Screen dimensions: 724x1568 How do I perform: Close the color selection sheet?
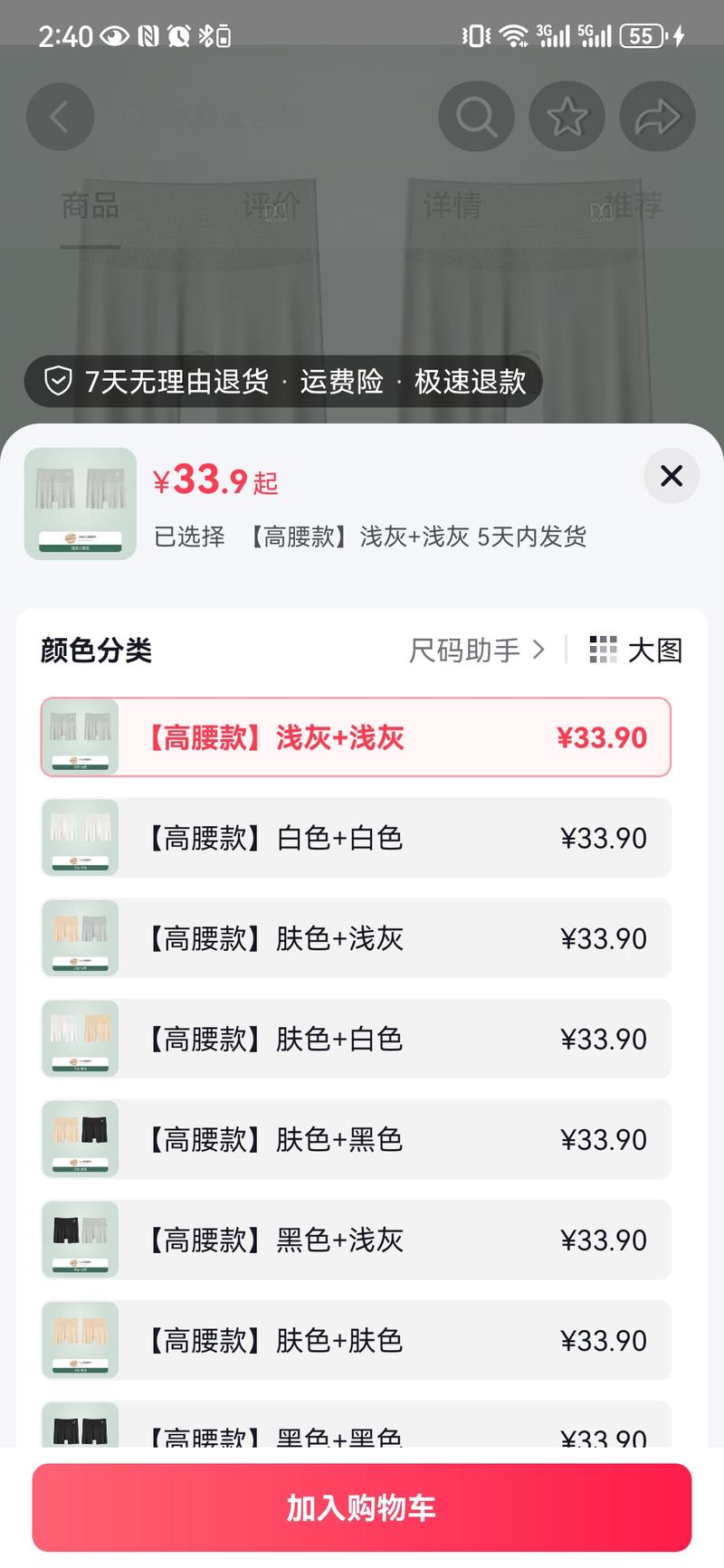pyautogui.click(x=671, y=477)
